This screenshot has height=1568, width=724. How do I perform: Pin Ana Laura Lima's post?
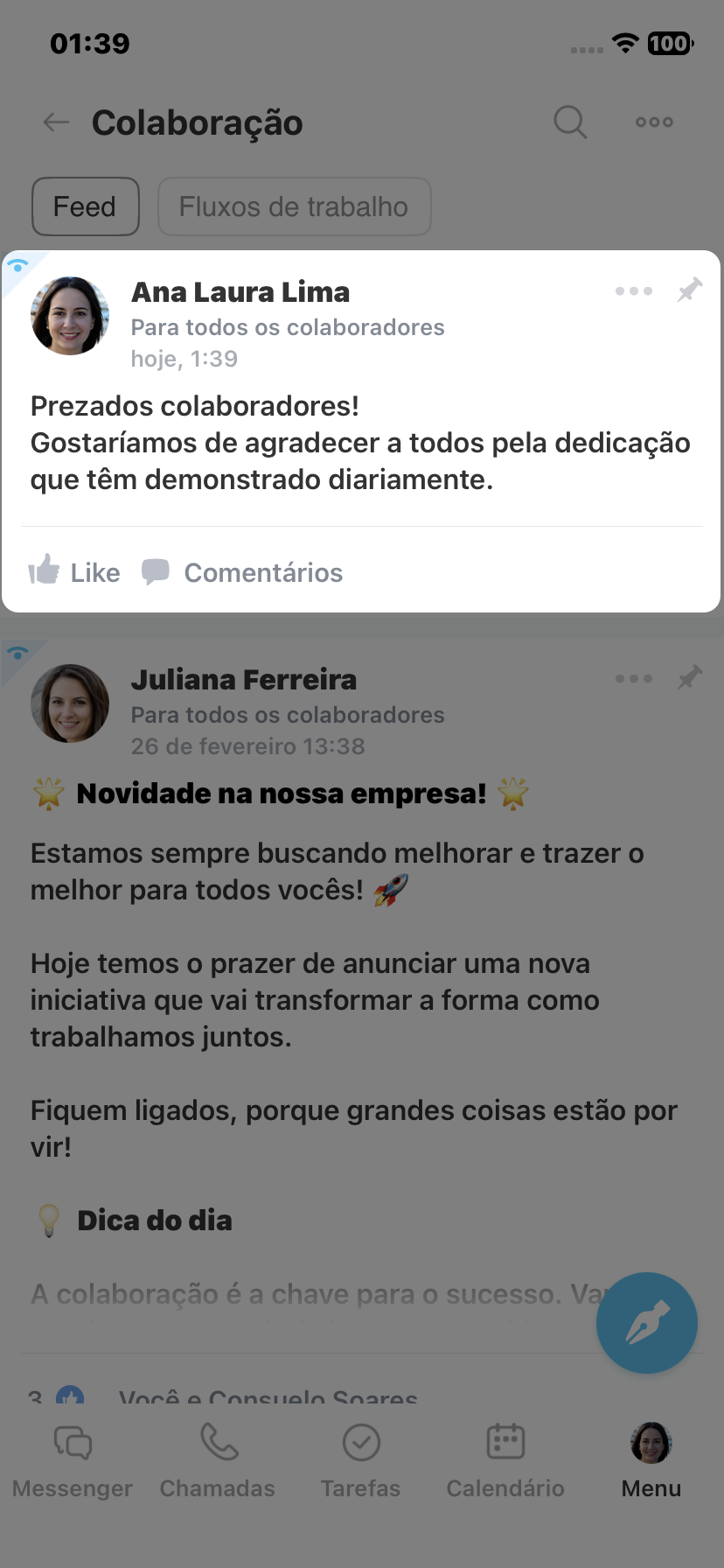pos(690,290)
